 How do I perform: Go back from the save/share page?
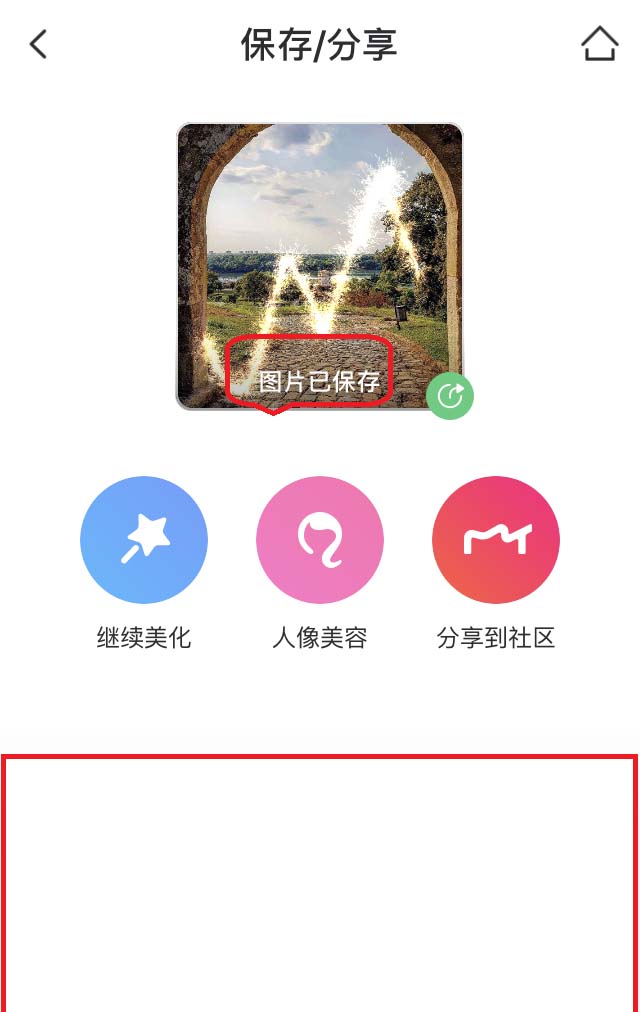(38, 45)
